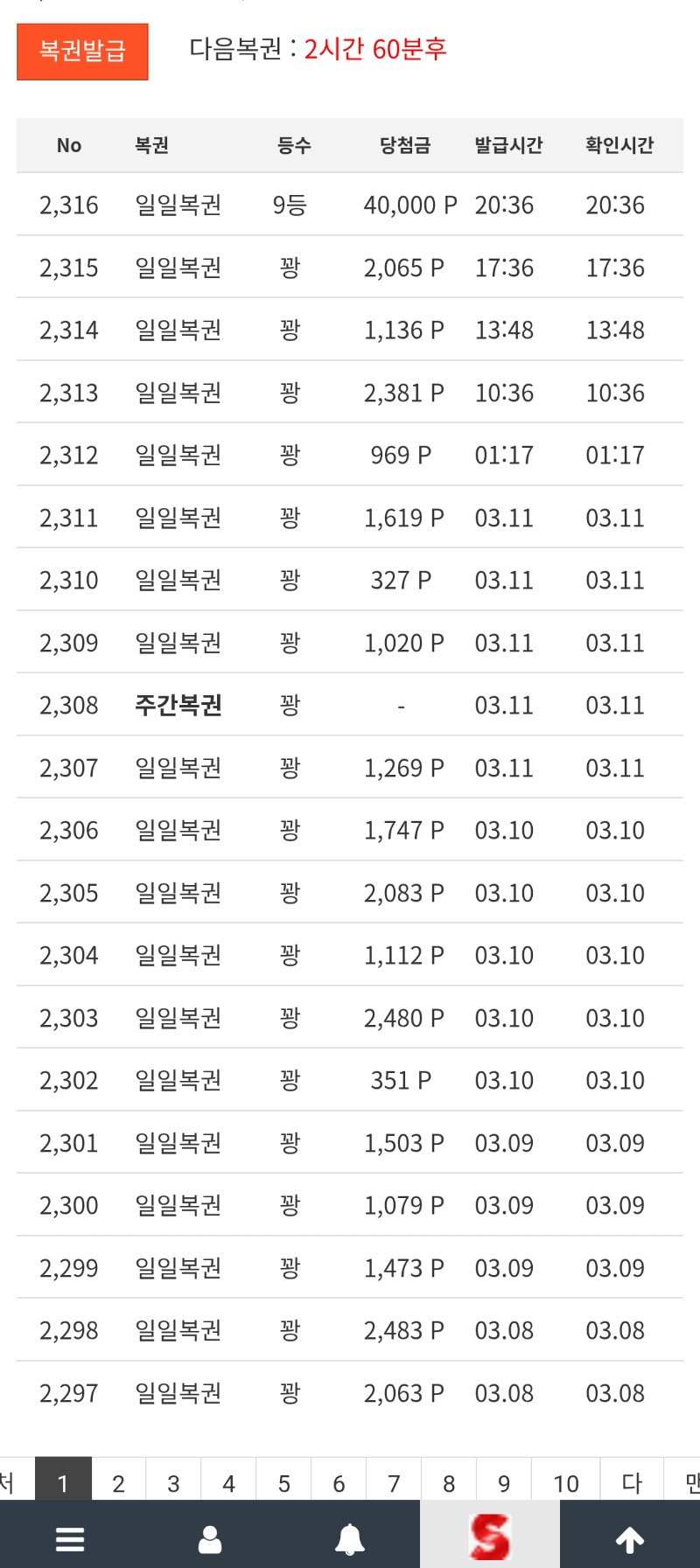
Task: Go to page 6 of results
Action: coord(339,1482)
